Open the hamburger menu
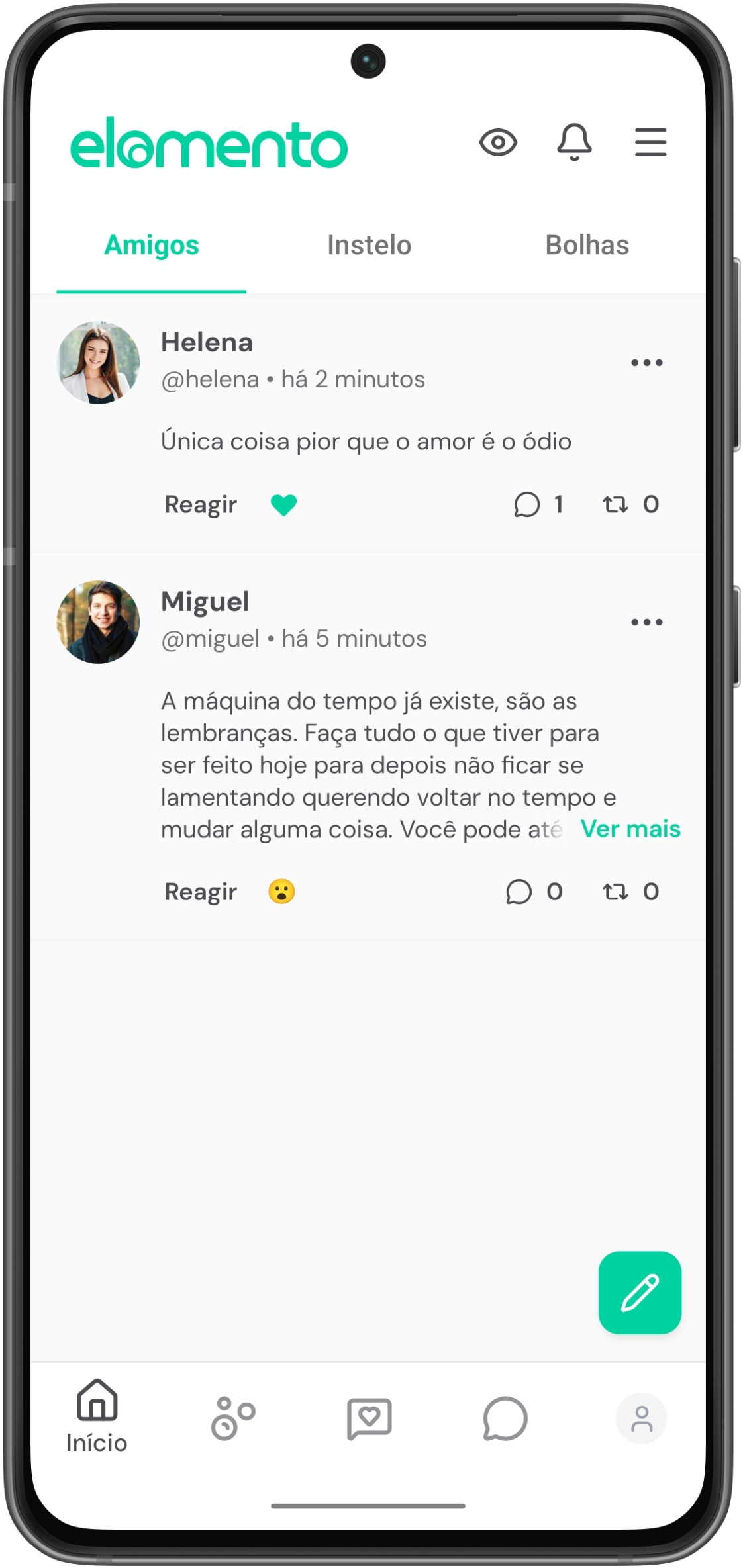Viewport: 743px width, 1568px height. pos(650,142)
